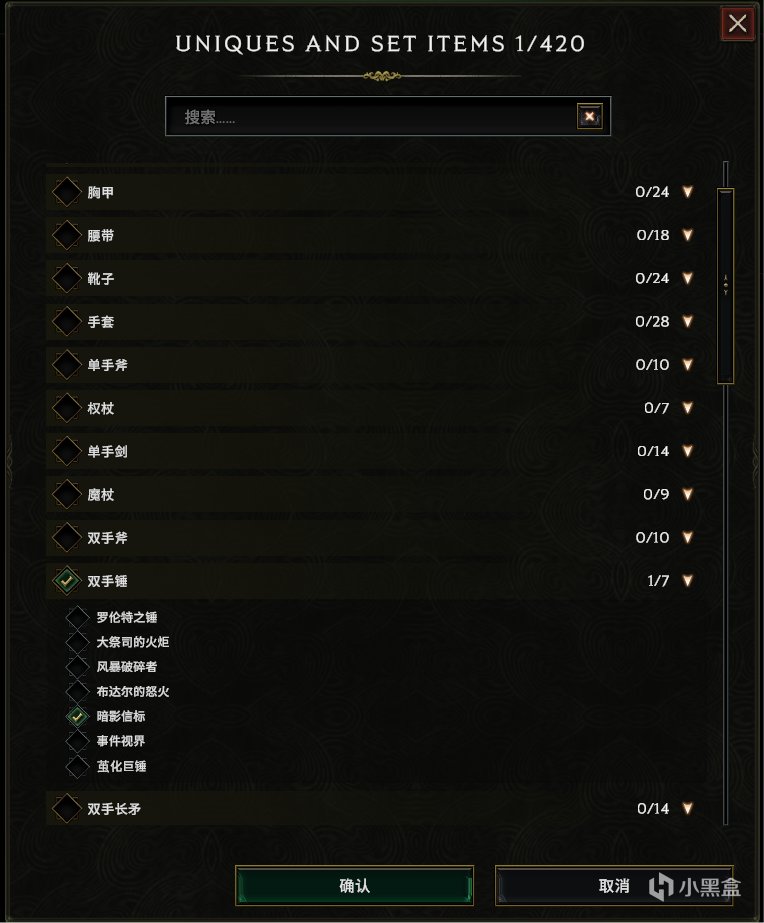The width and height of the screenshot is (764, 923).
Task: Collapse the 双手锤 category list
Action: (687, 581)
